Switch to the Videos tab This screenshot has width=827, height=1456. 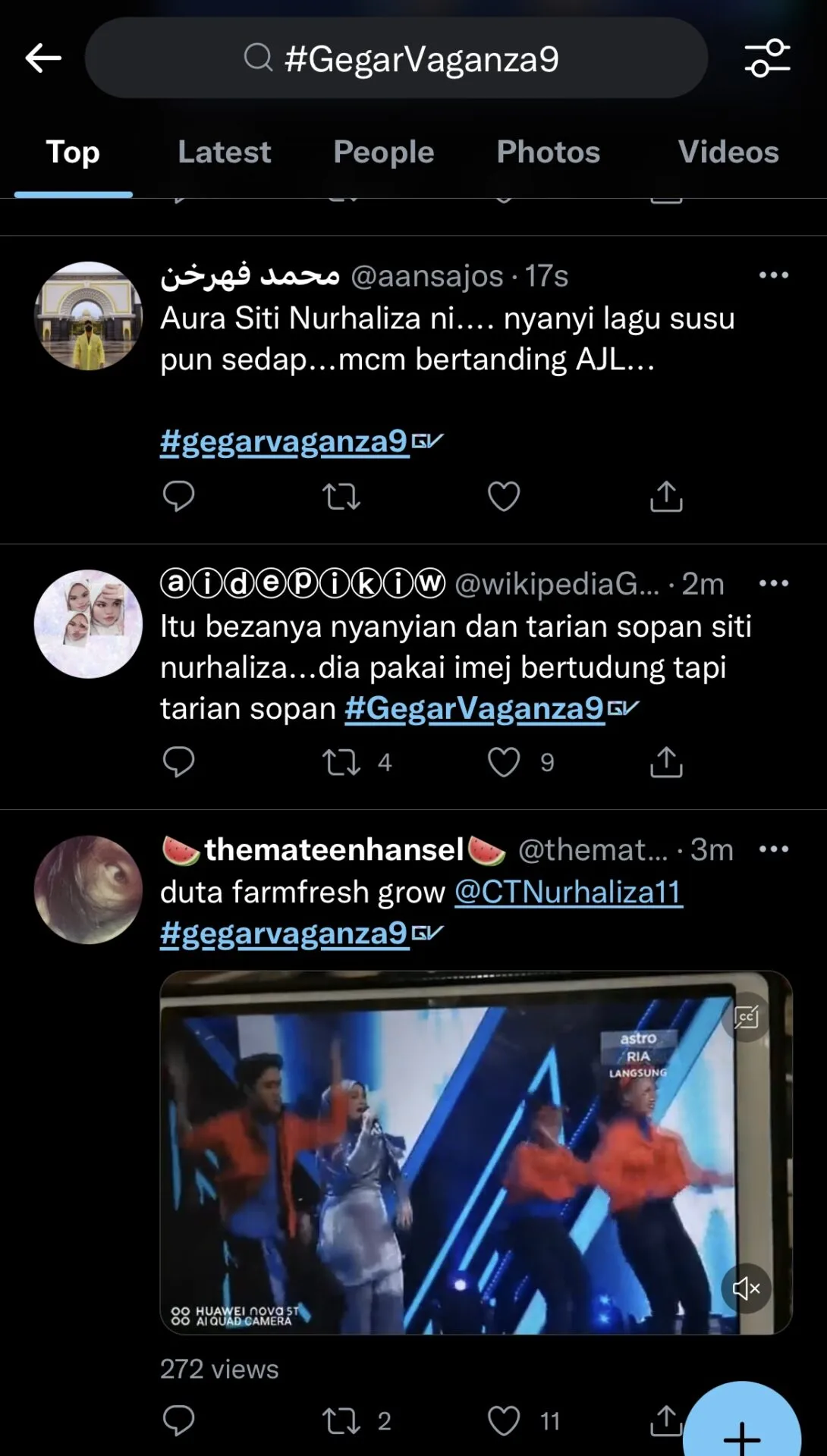[x=728, y=152]
